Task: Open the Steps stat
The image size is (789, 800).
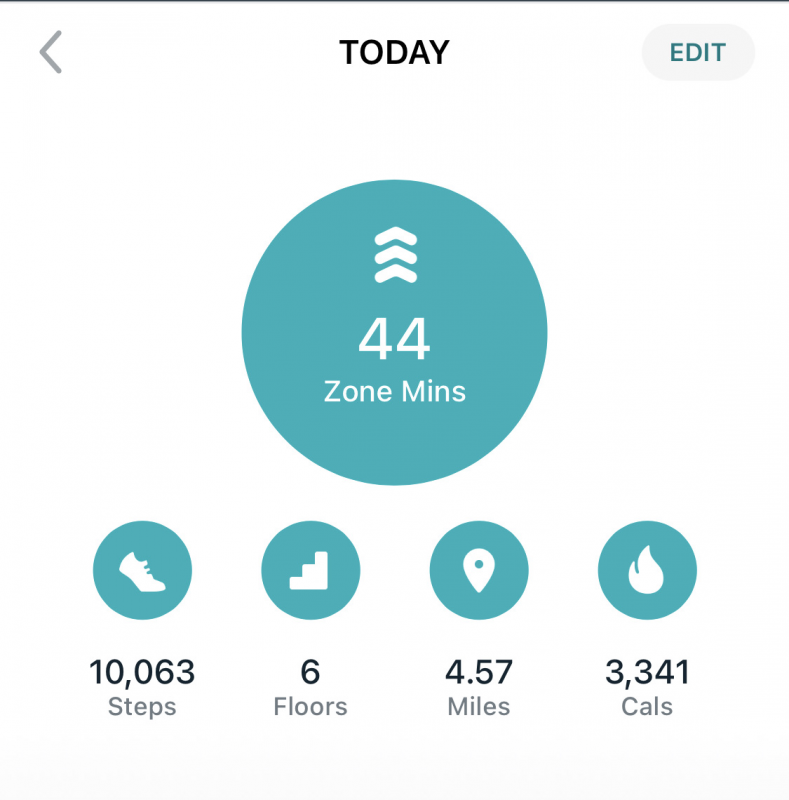Action: coord(142,572)
